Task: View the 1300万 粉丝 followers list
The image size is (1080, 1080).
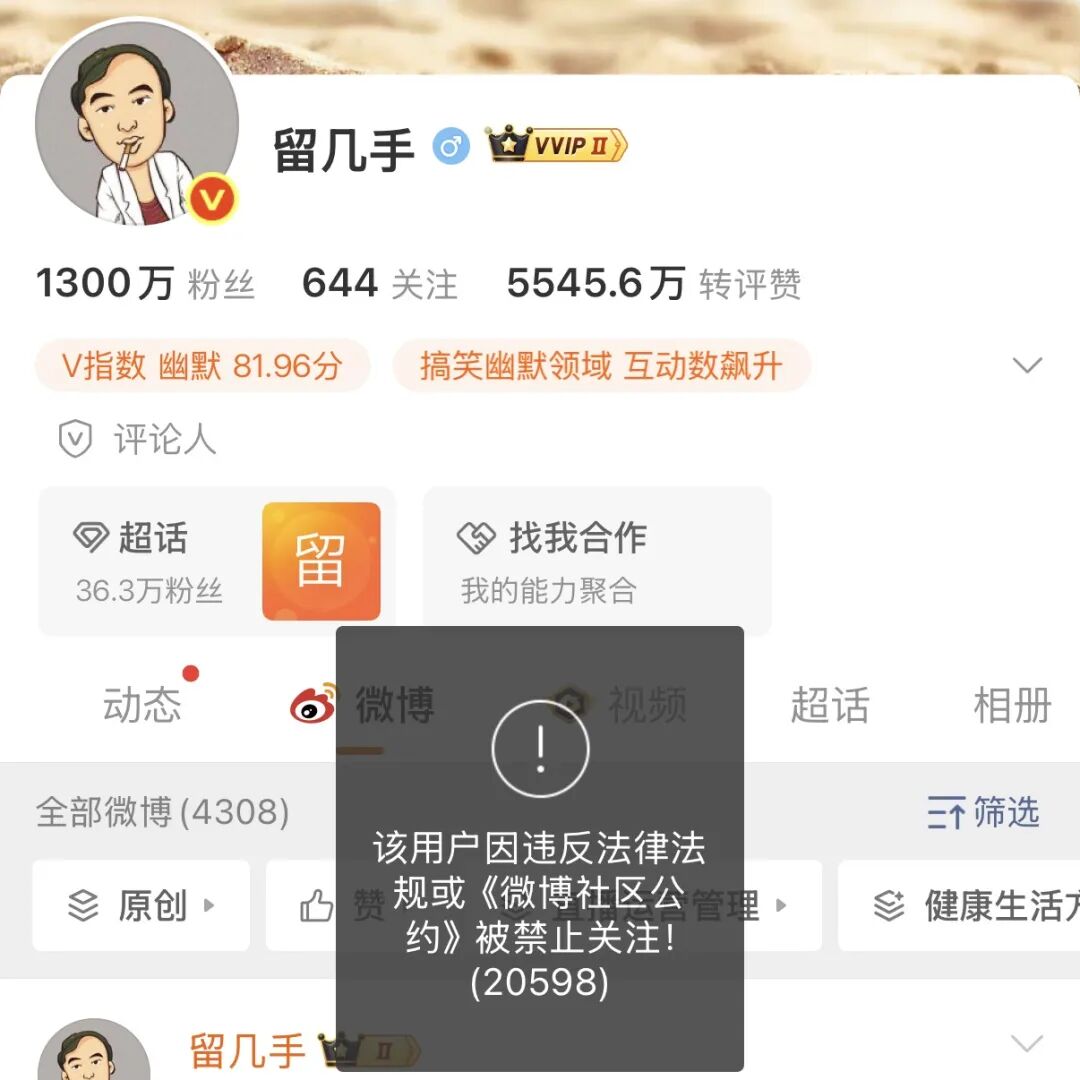Action: click(x=146, y=284)
